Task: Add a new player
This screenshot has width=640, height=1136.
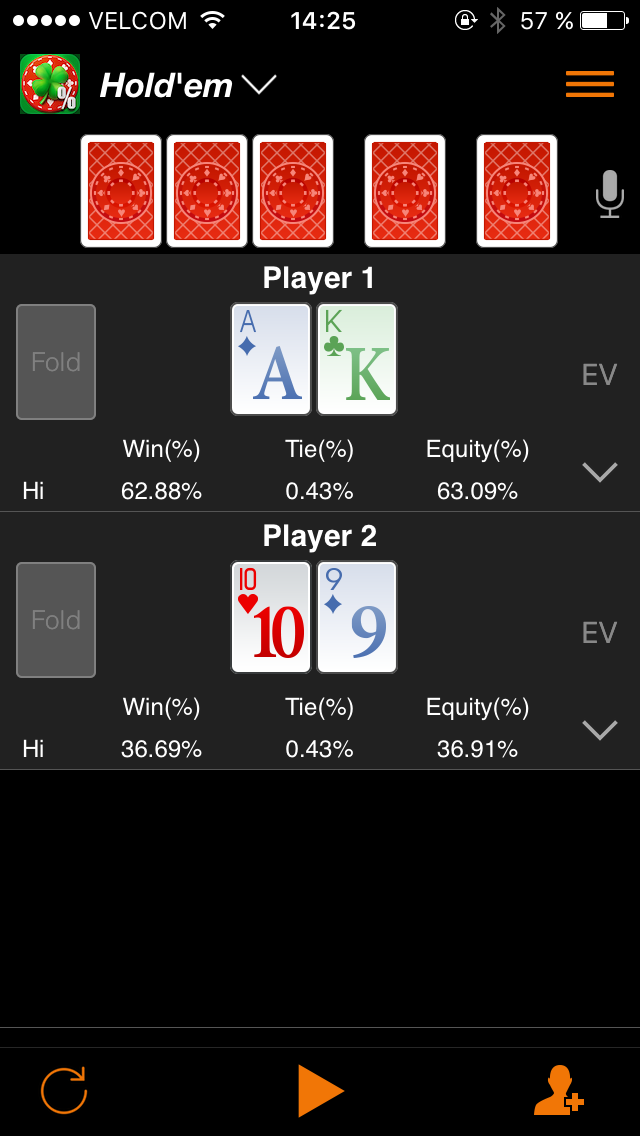Action: point(559,1090)
